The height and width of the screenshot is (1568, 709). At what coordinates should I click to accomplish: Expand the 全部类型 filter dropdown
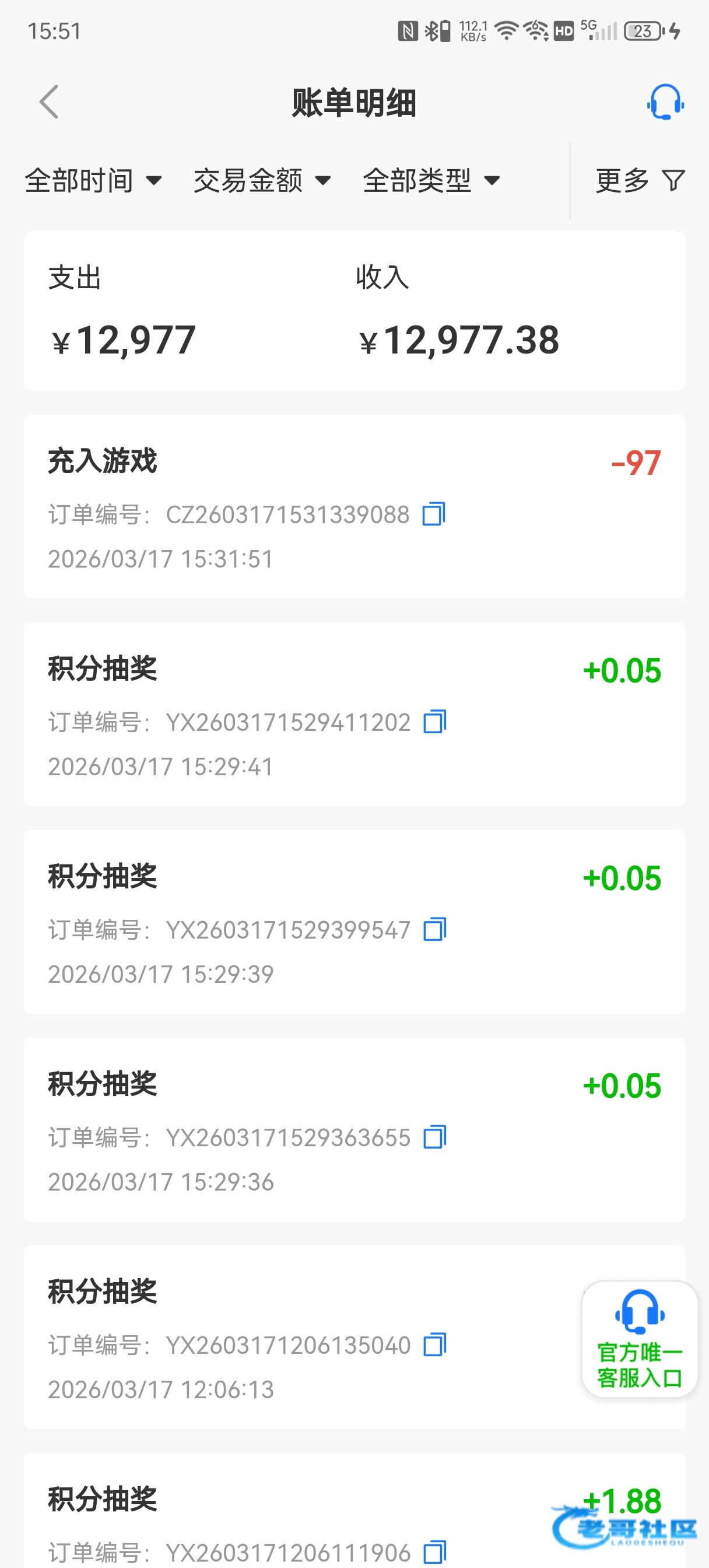(x=431, y=180)
